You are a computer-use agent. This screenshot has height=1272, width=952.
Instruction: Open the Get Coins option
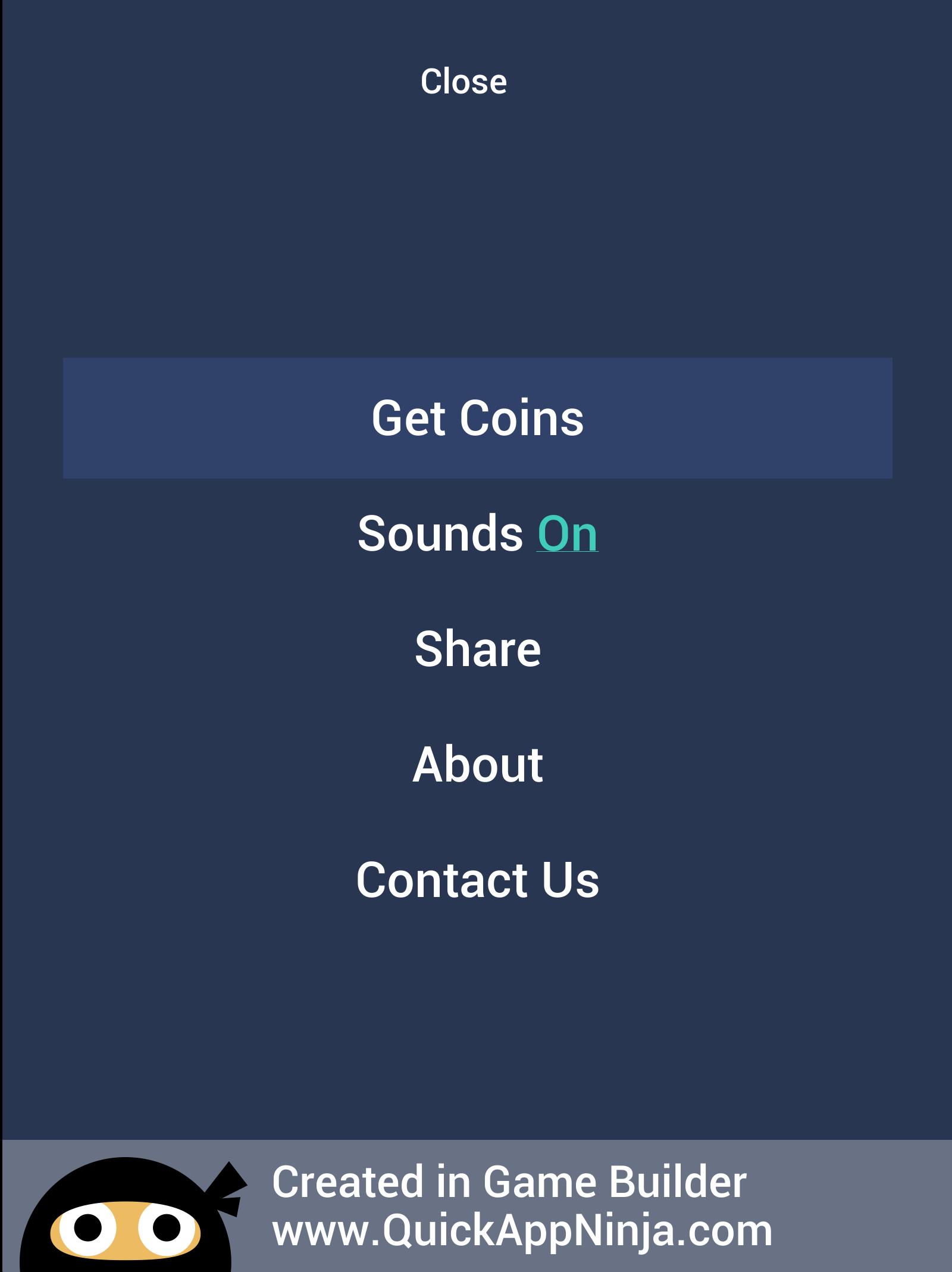click(477, 418)
